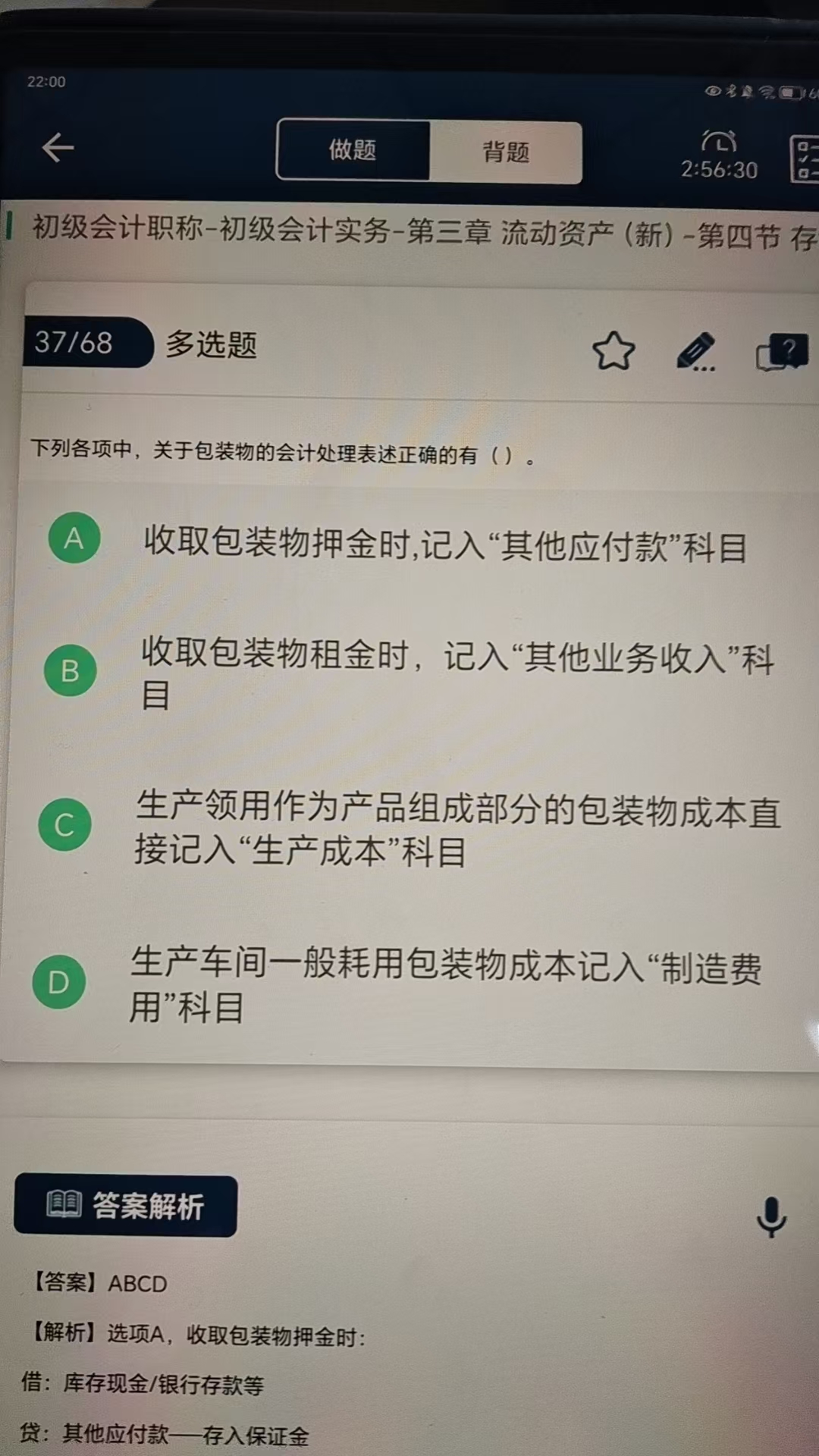Tap the 答案解析 button
The image size is (819, 1456).
tap(126, 1206)
